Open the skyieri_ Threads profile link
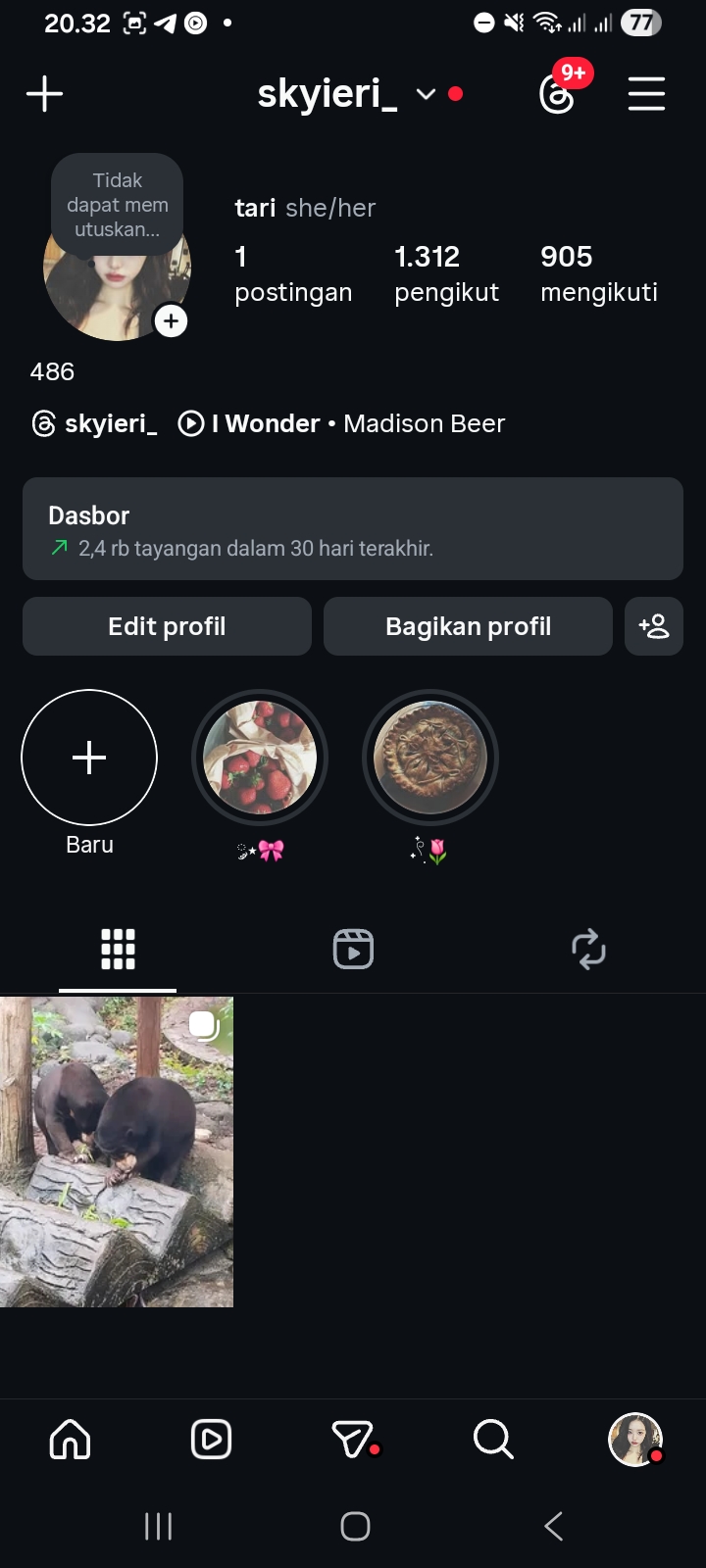This screenshot has height=1568, width=706. pyautogui.click(x=95, y=423)
